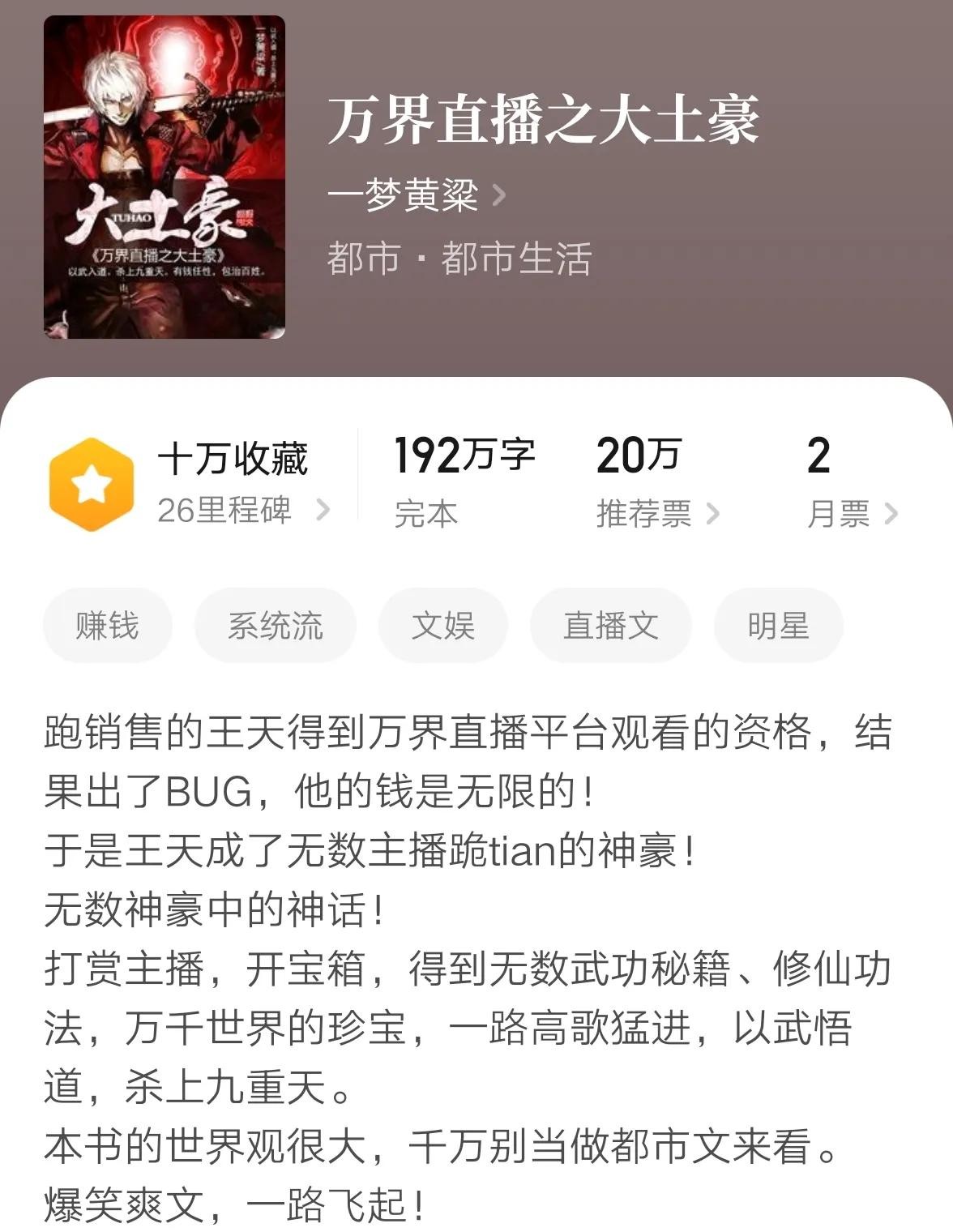
Task: Open the 明星 tag
Action: pyautogui.click(x=778, y=625)
